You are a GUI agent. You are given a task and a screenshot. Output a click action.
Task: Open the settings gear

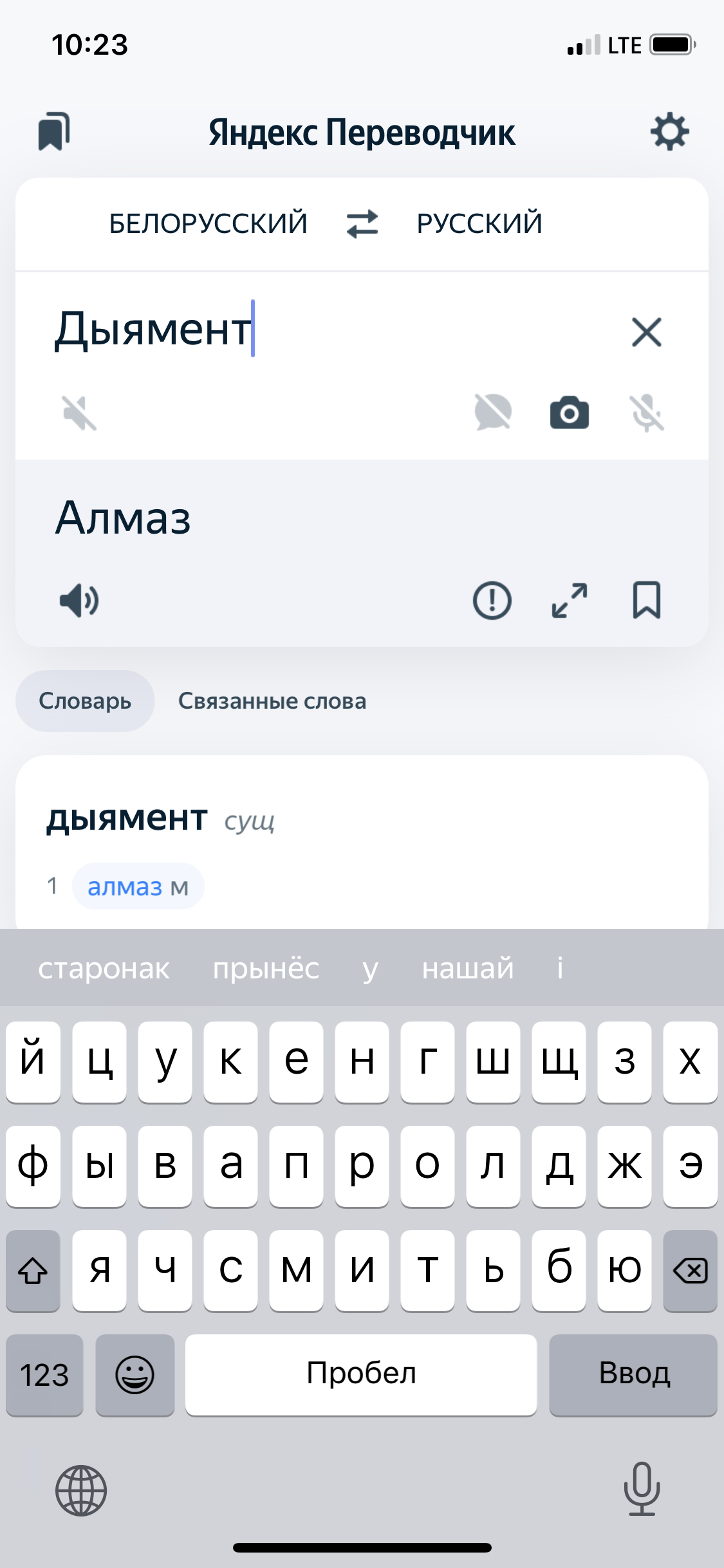(669, 132)
